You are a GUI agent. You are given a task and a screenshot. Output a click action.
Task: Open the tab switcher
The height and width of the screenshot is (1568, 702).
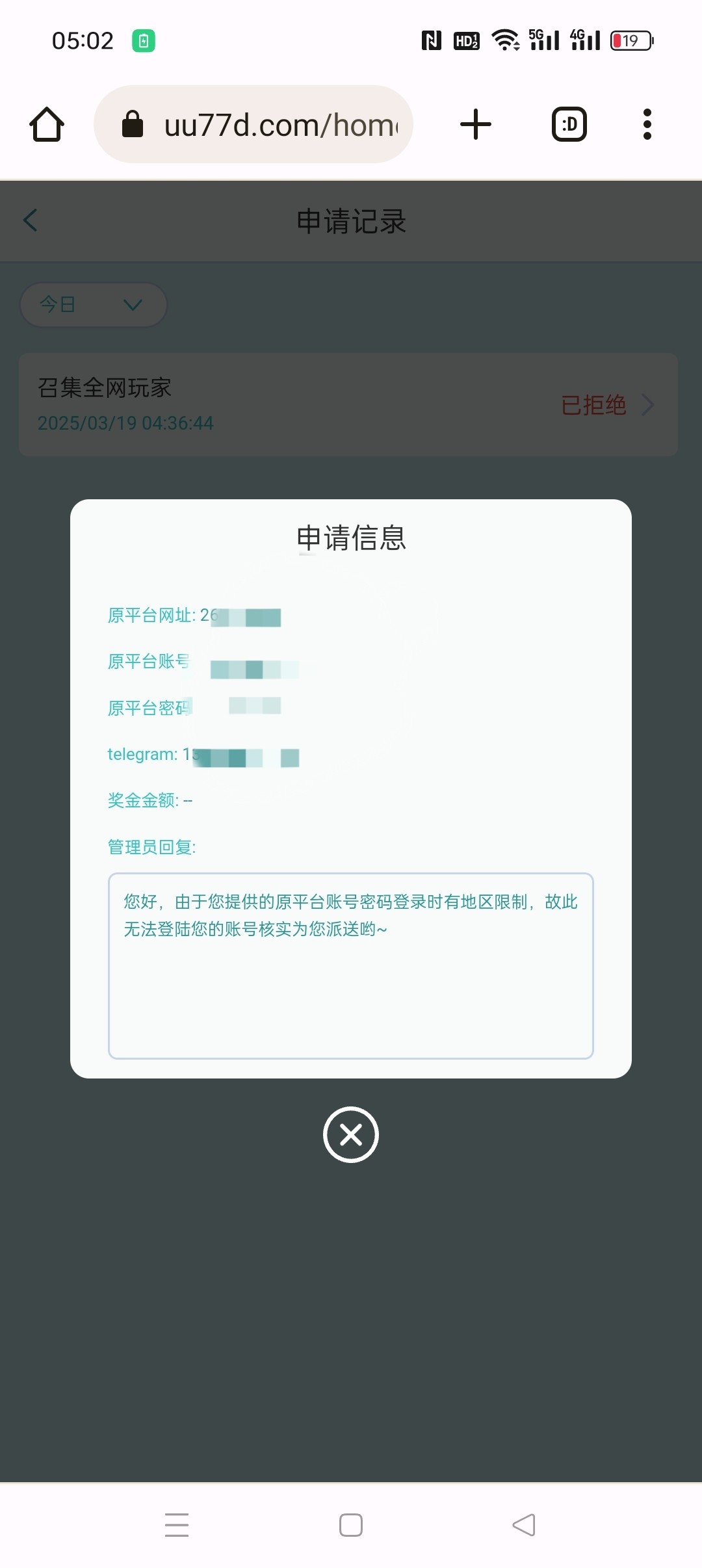tap(569, 124)
